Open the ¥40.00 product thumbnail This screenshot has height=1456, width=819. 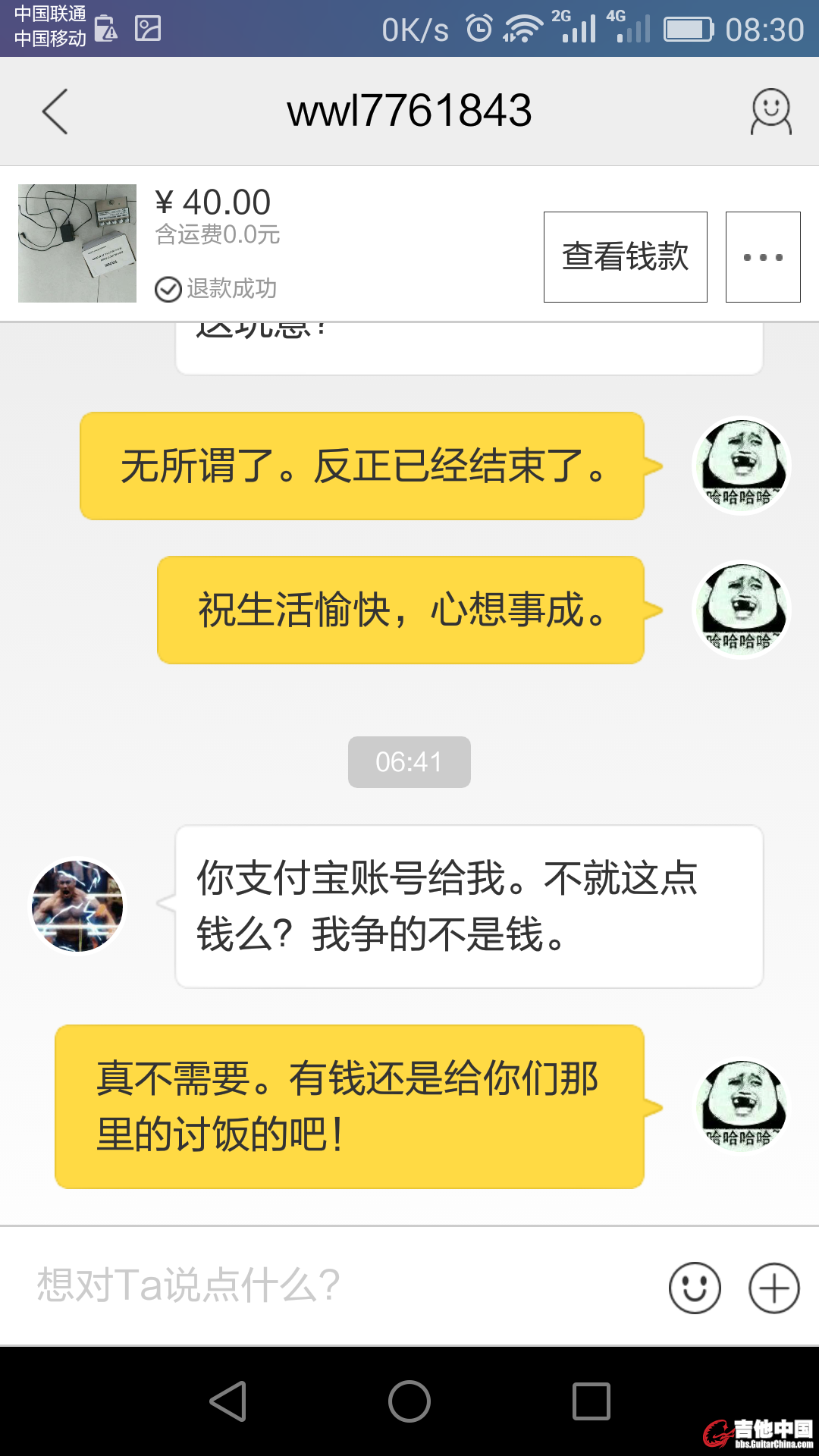click(77, 243)
